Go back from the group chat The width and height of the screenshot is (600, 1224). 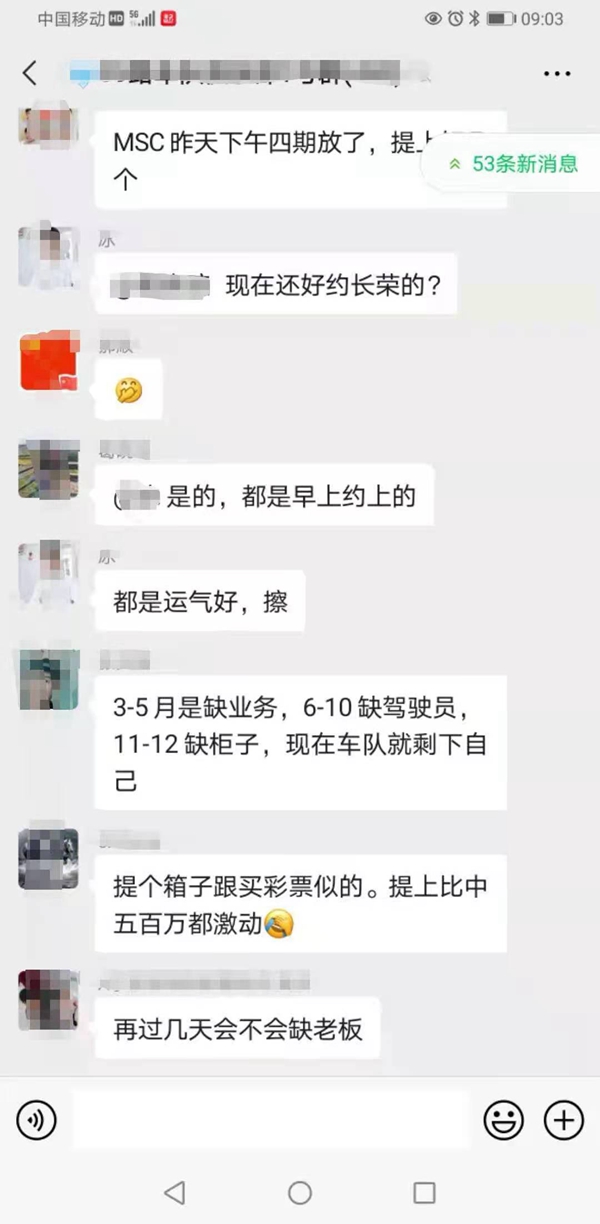(x=30, y=73)
